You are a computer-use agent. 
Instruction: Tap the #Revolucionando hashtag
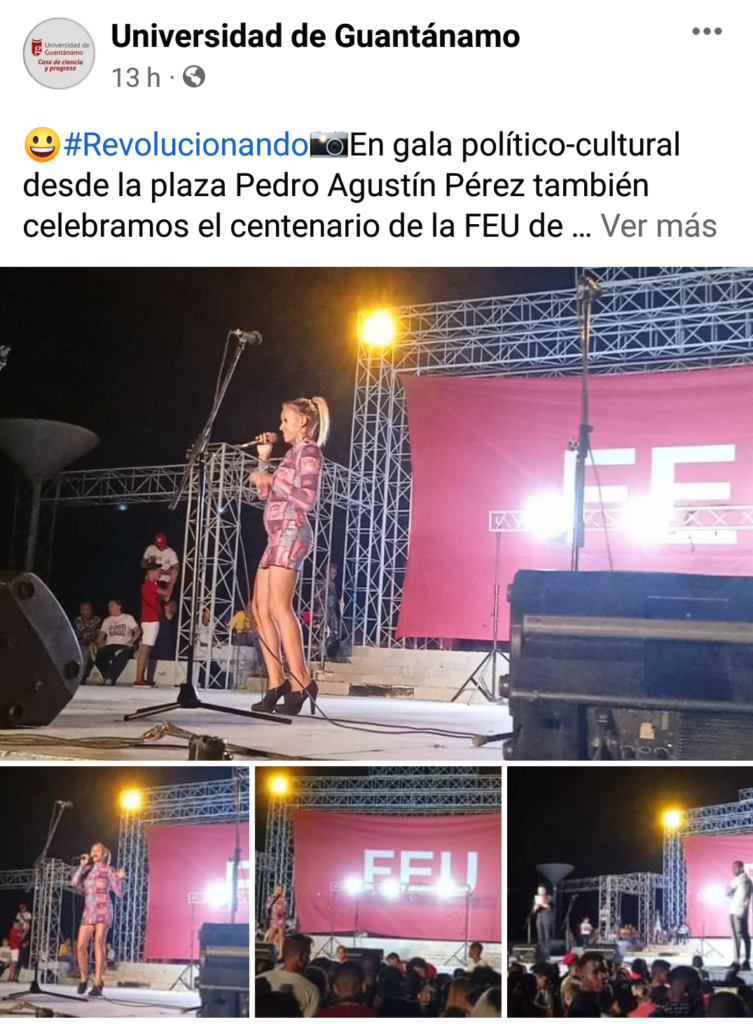coord(185,145)
